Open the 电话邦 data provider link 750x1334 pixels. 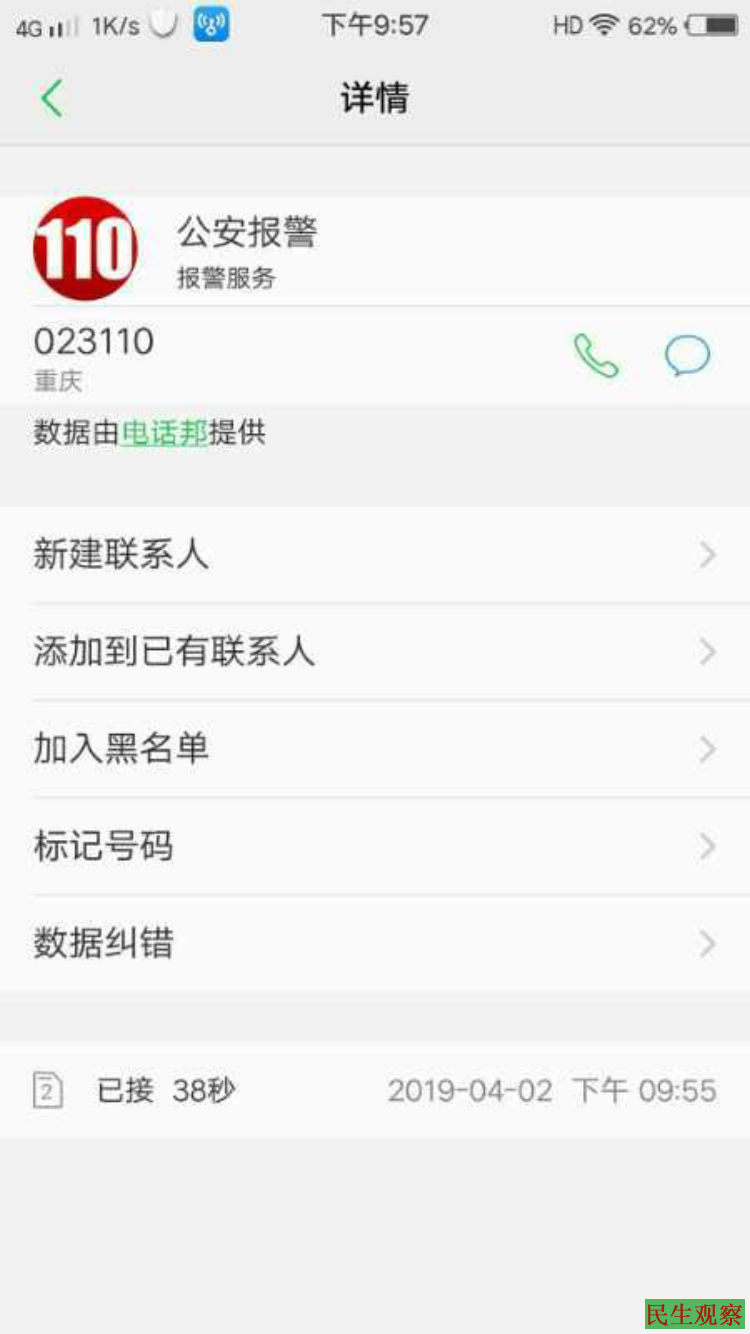point(165,433)
